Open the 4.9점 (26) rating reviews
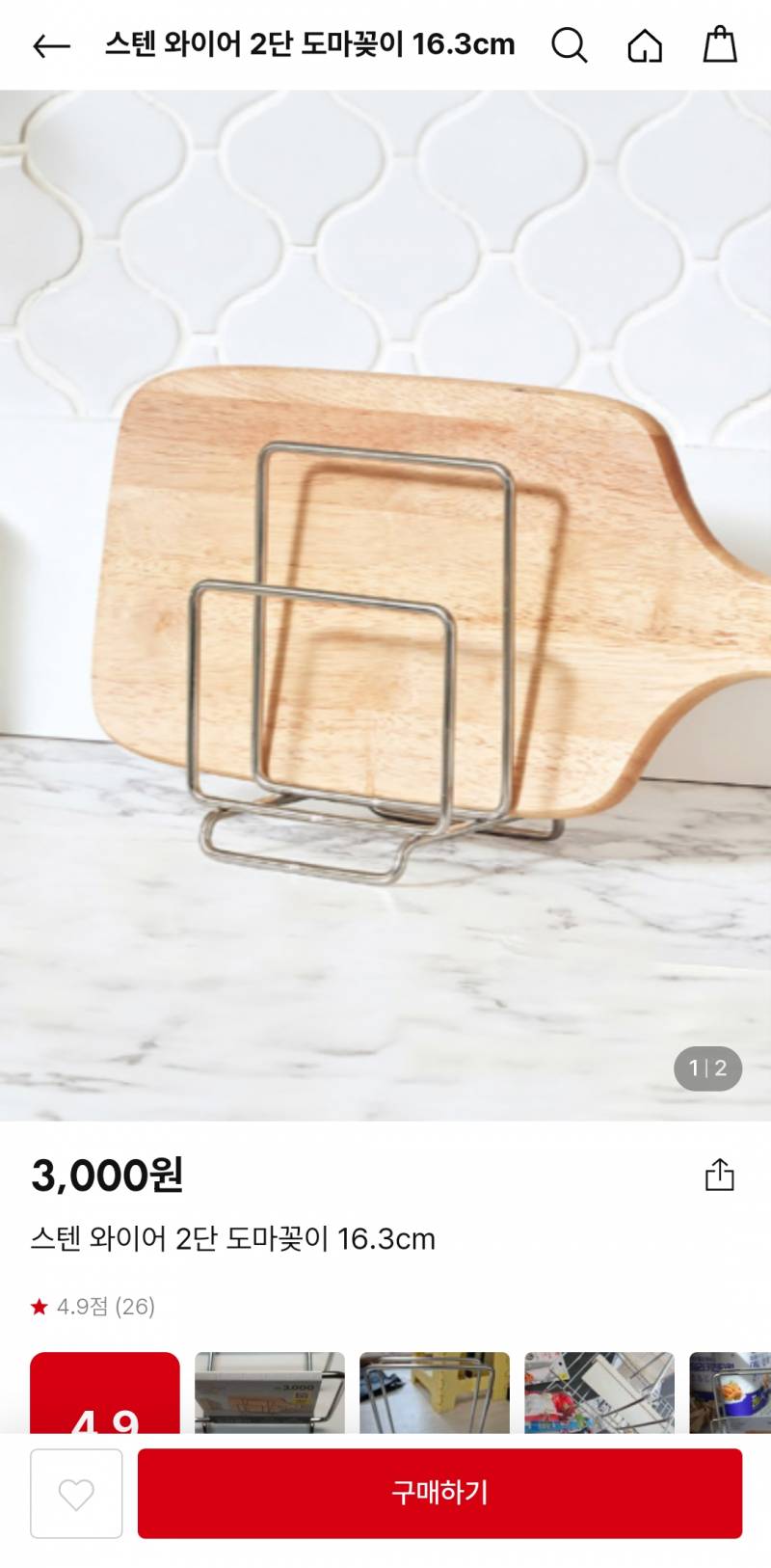771x1568 pixels. [93, 1307]
